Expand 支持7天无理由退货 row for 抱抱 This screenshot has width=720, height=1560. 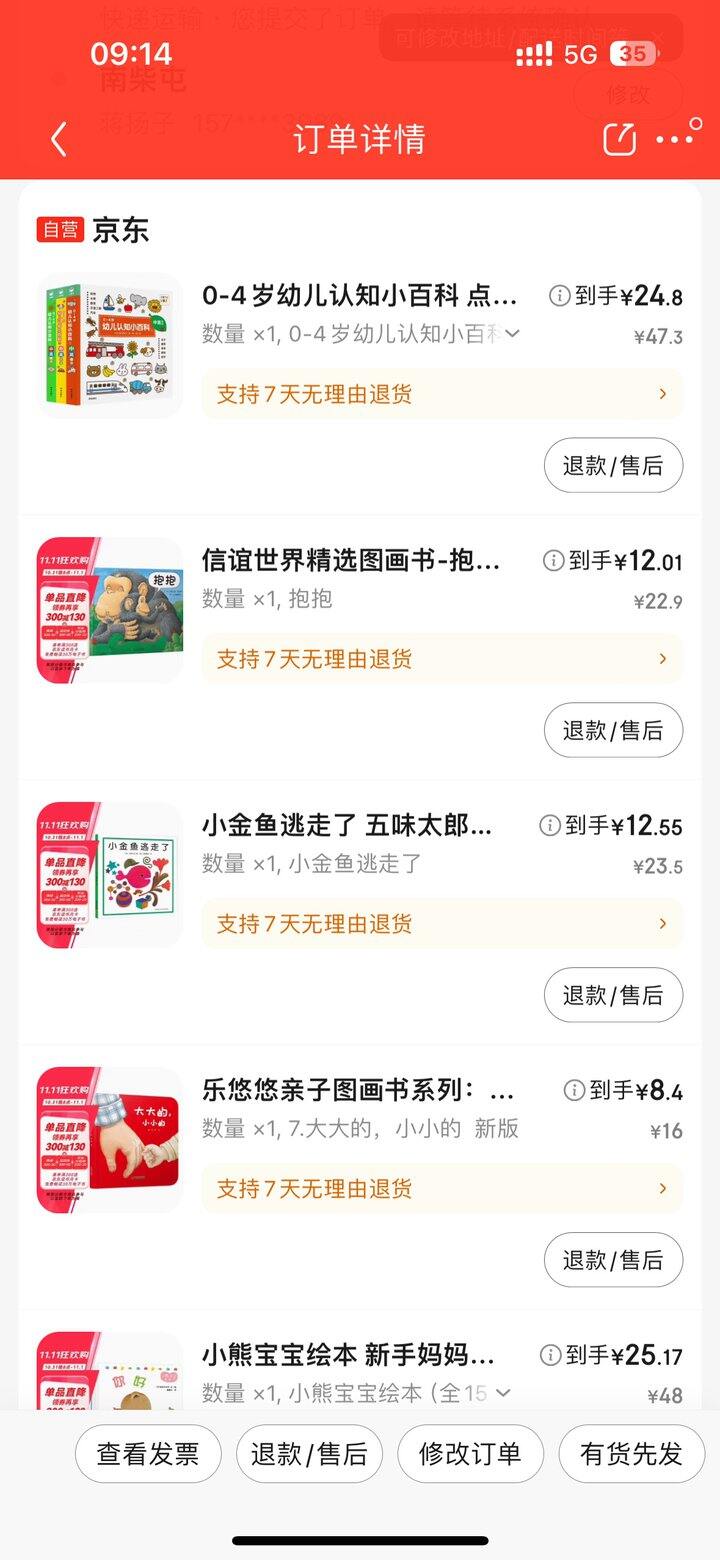click(x=440, y=658)
